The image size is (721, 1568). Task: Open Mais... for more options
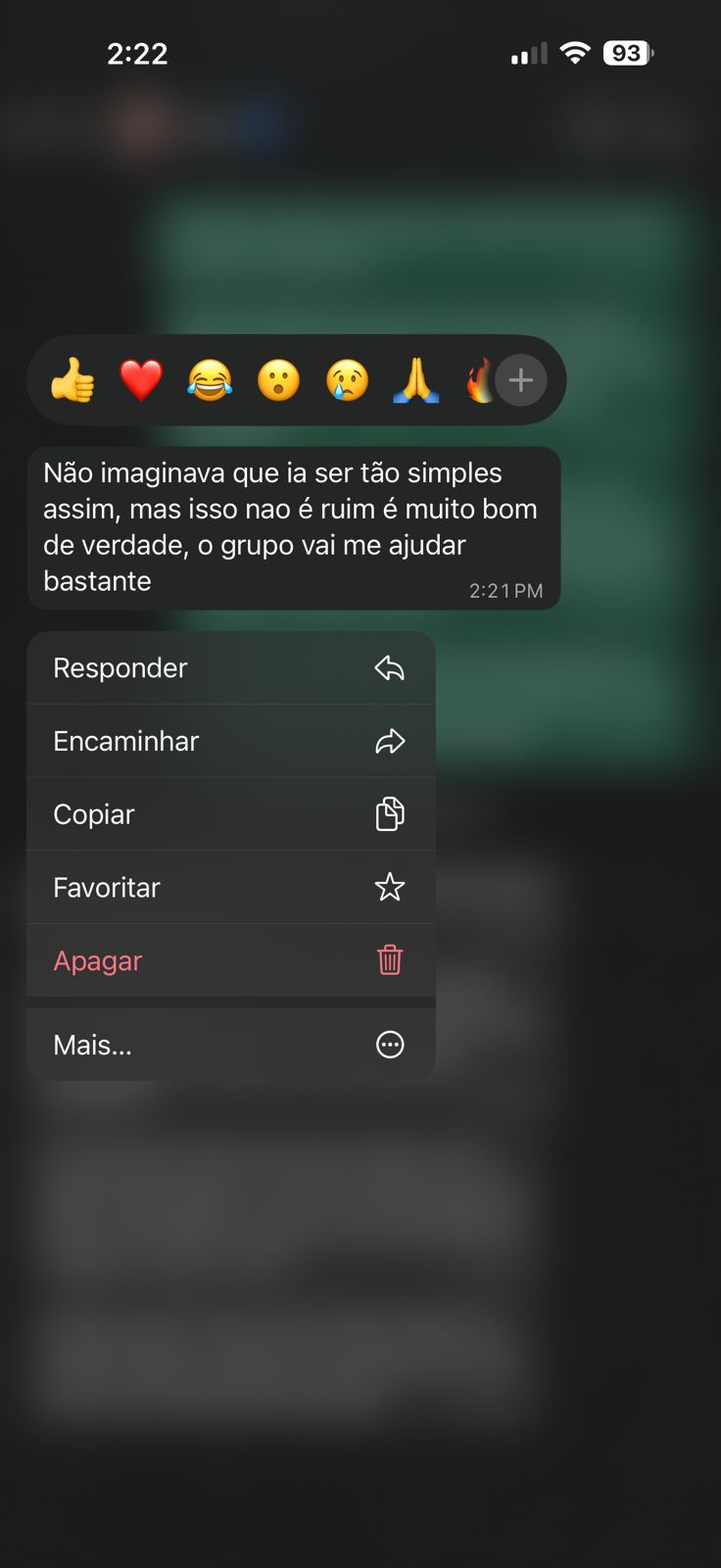(92, 1045)
